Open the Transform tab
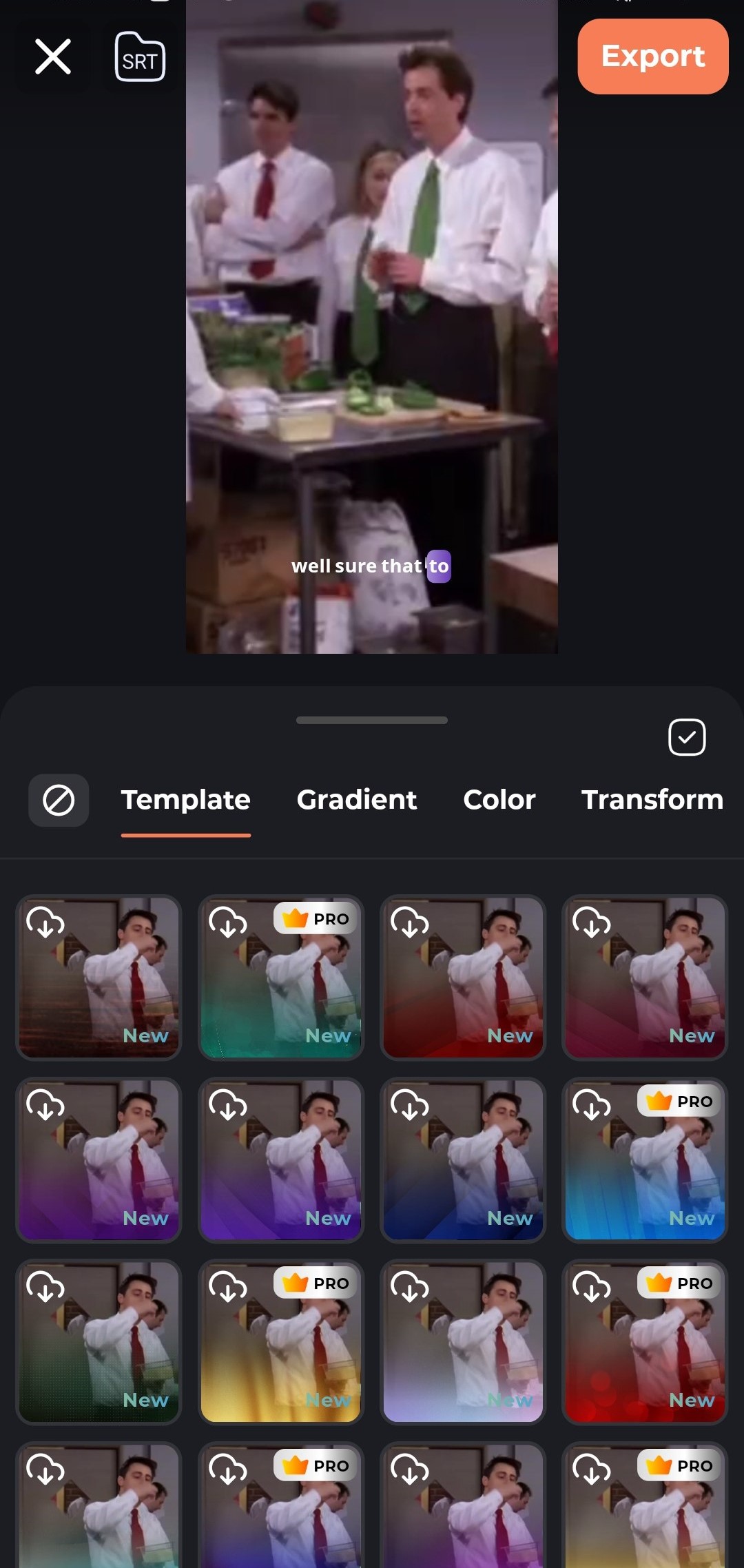The width and height of the screenshot is (744, 1568). click(x=652, y=800)
